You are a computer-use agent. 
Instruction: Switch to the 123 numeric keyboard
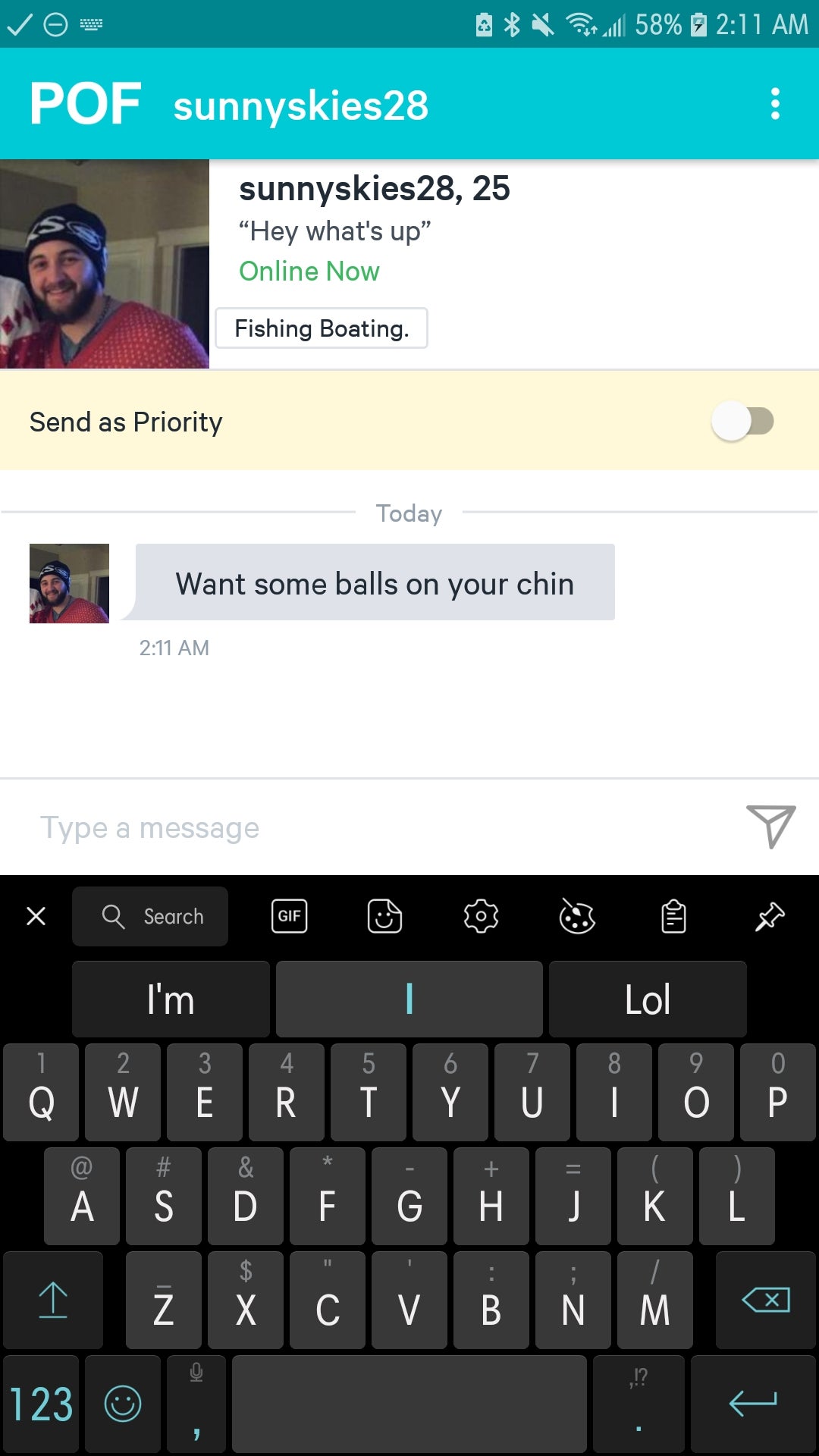pyautogui.click(x=42, y=1404)
